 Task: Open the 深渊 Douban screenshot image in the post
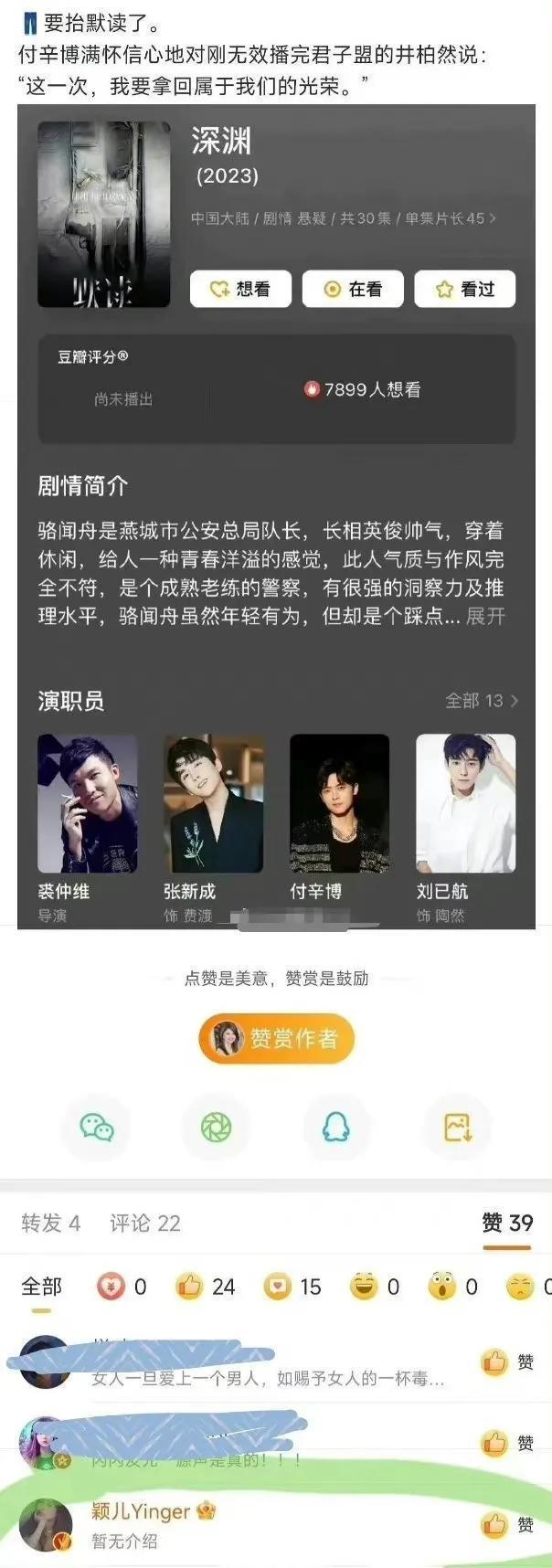[x=275, y=516]
